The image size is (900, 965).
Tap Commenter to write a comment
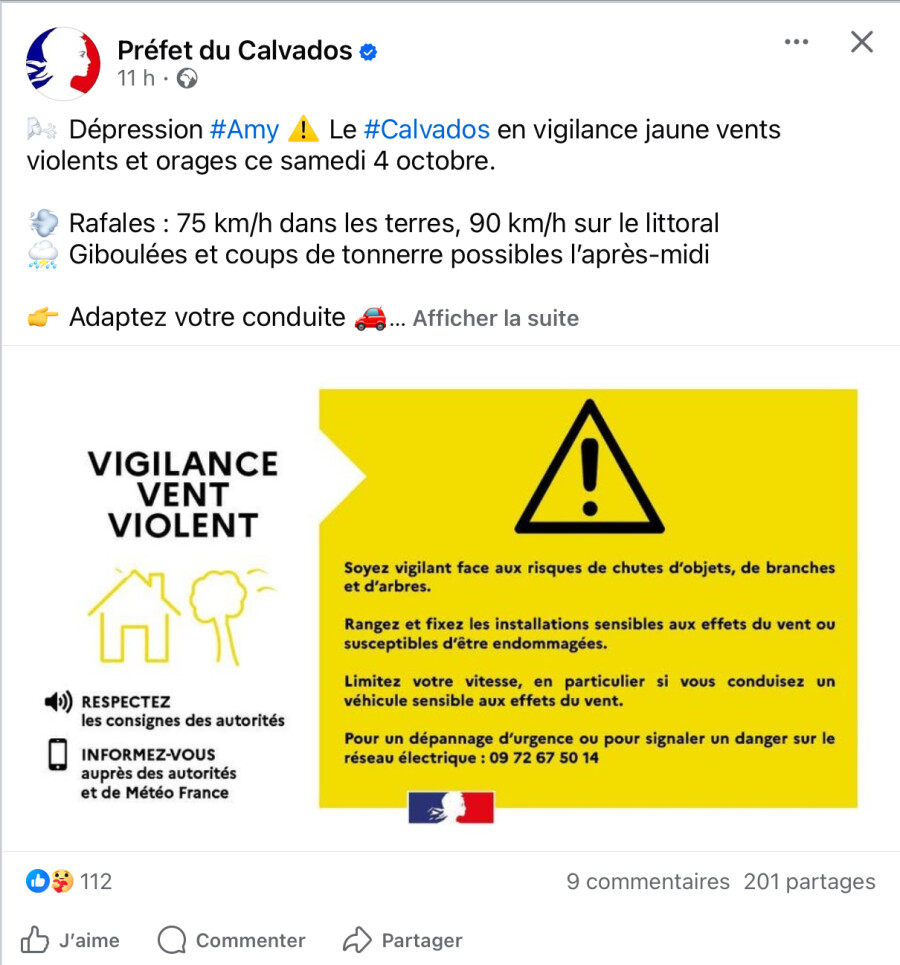click(x=231, y=940)
